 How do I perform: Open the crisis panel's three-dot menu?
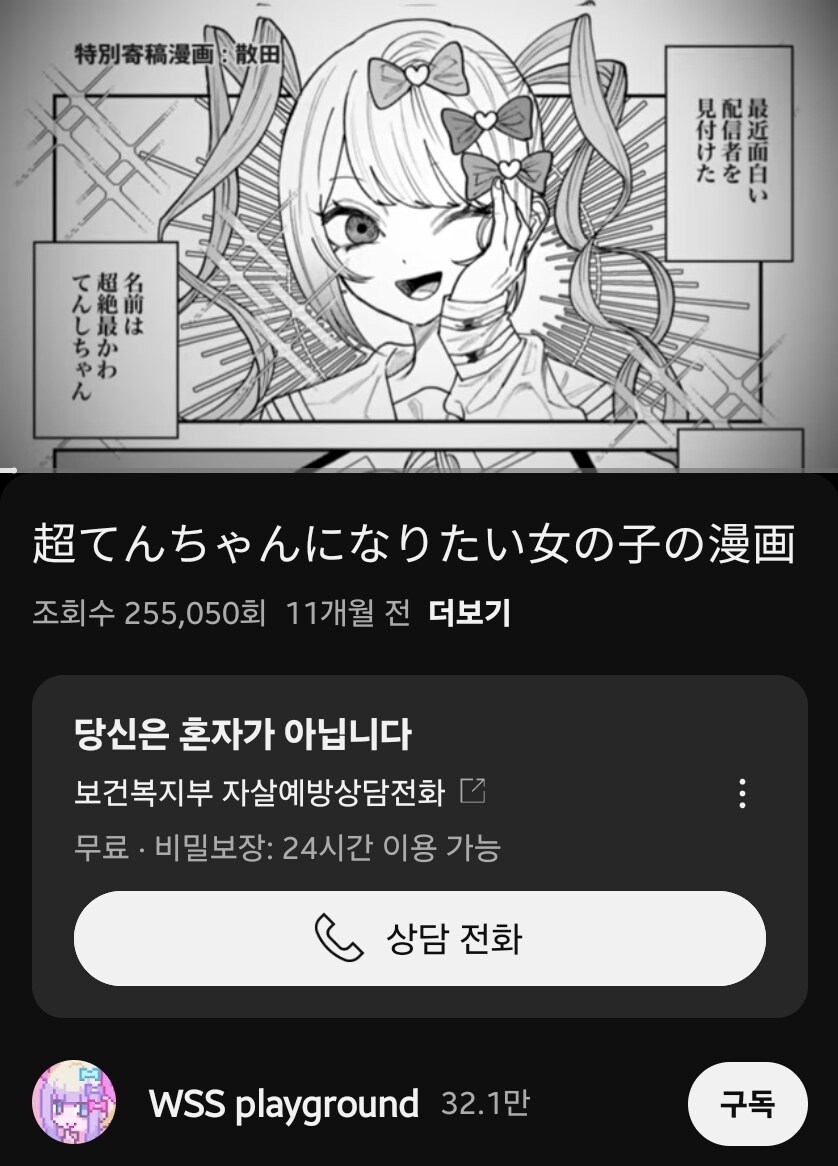coord(742,793)
